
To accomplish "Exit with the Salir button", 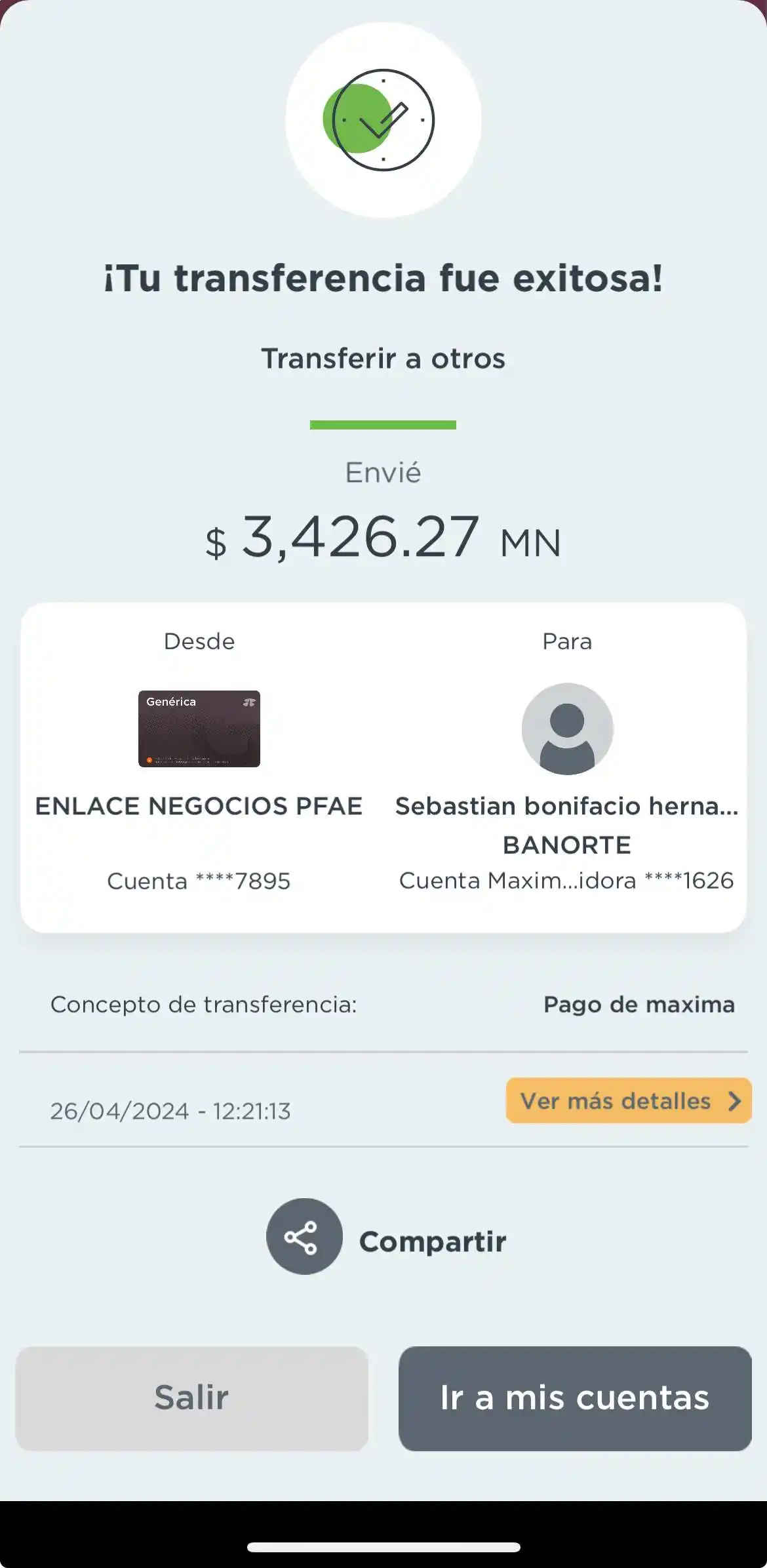I will [191, 1398].
